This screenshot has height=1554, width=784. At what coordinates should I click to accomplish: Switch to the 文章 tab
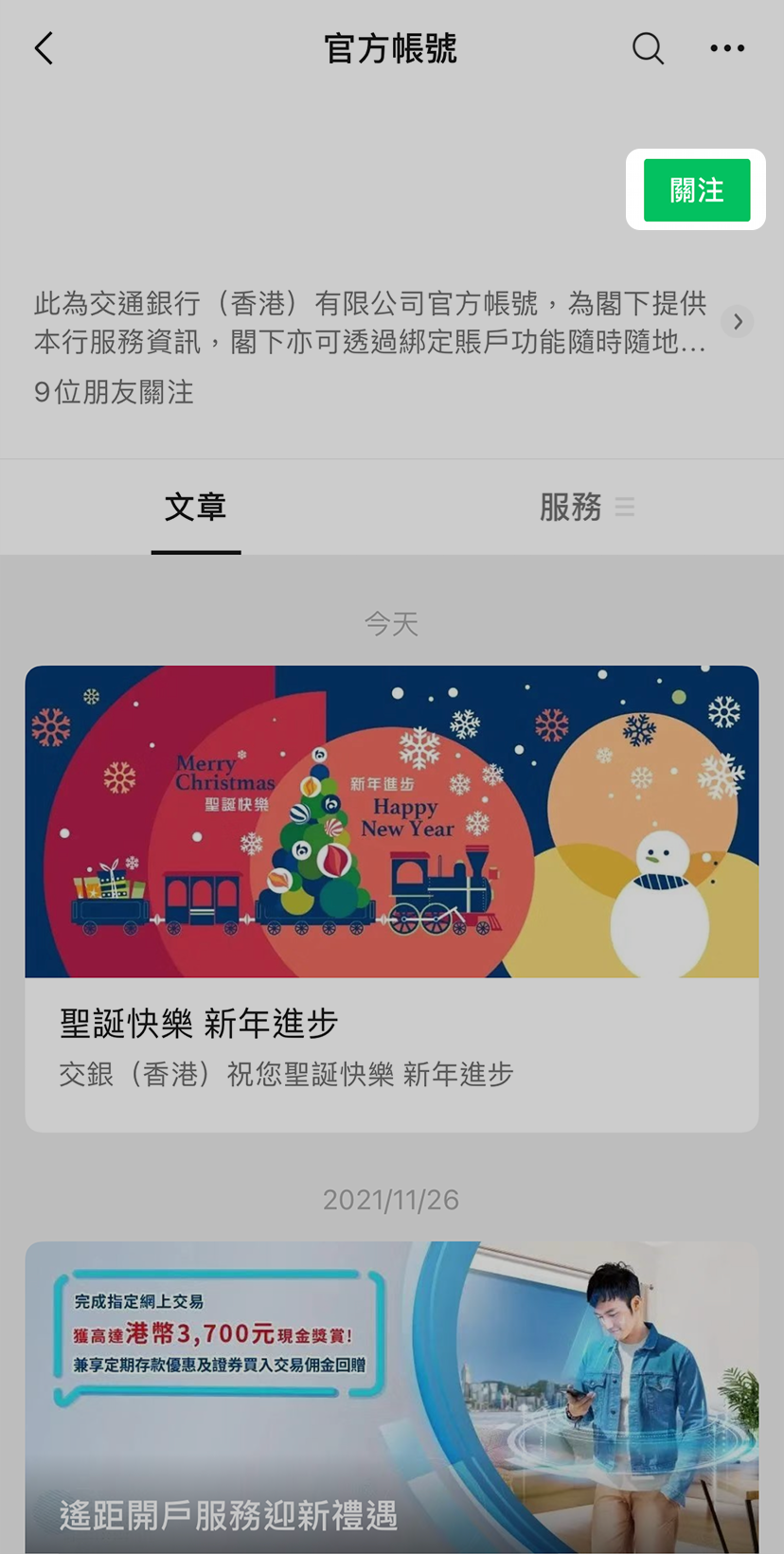coord(196,508)
